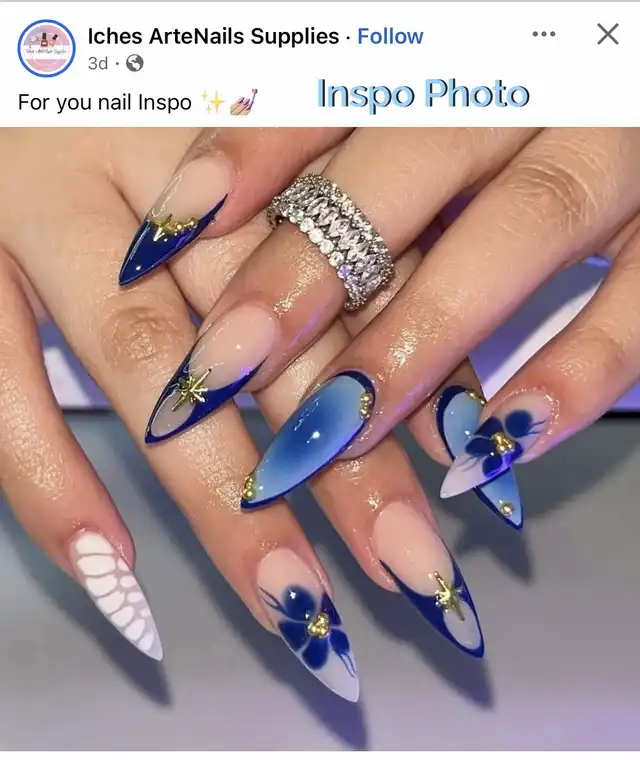Open Iches ArteNails Supplies profile picture
The width and height of the screenshot is (640, 760).
pyautogui.click(x=46, y=48)
